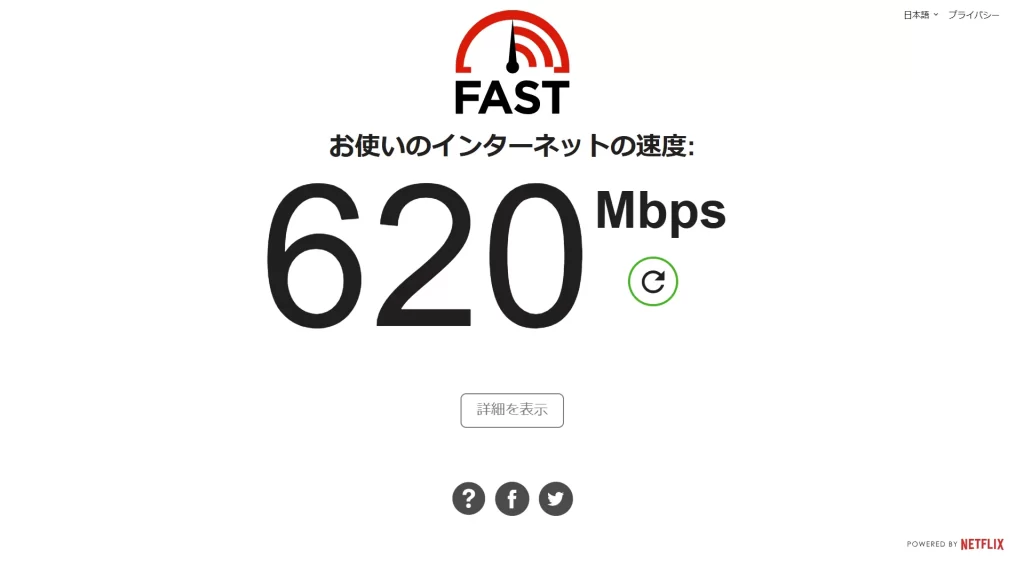Restart the speed test with the reload icon
The width and height of the screenshot is (1024, 565).
coord(653,282)
